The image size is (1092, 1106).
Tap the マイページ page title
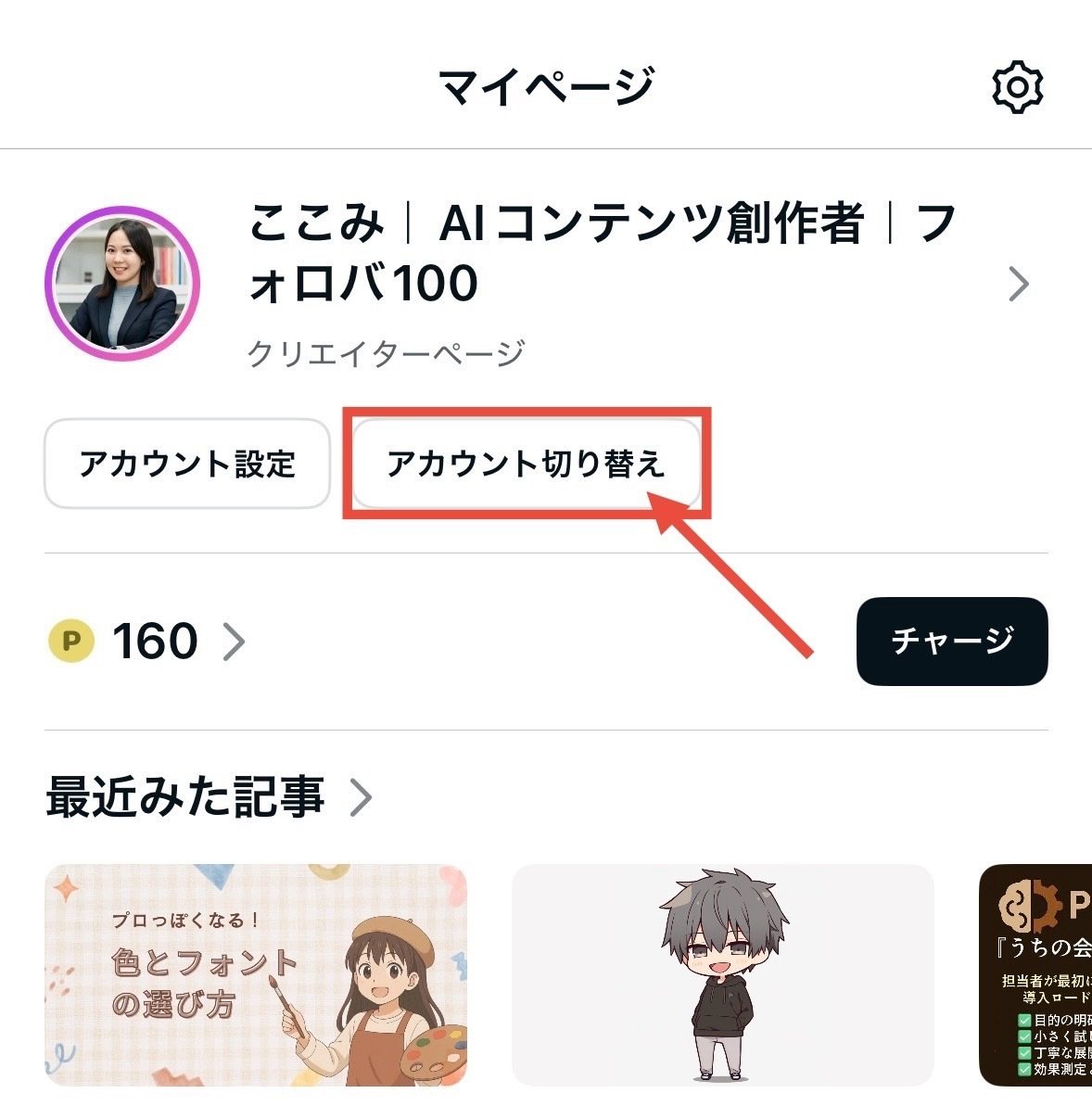coord(545,83)
